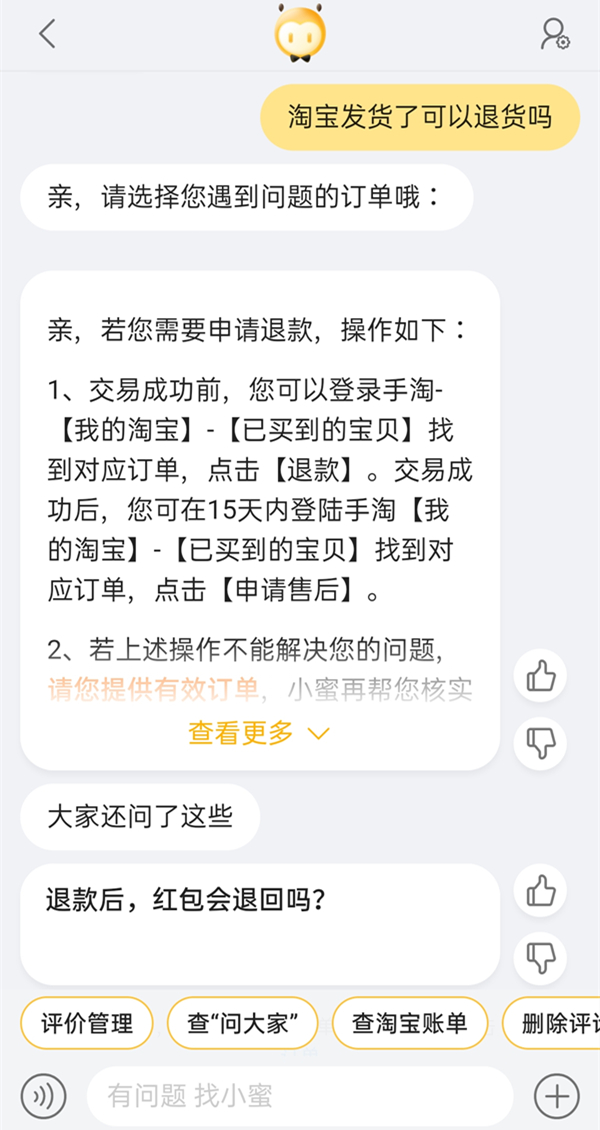The height and width of the screenshot is (1130, 600).
Task: Give thumbs up to the 红包 question card
Action: pyautogui.click(x=540, y=890)
